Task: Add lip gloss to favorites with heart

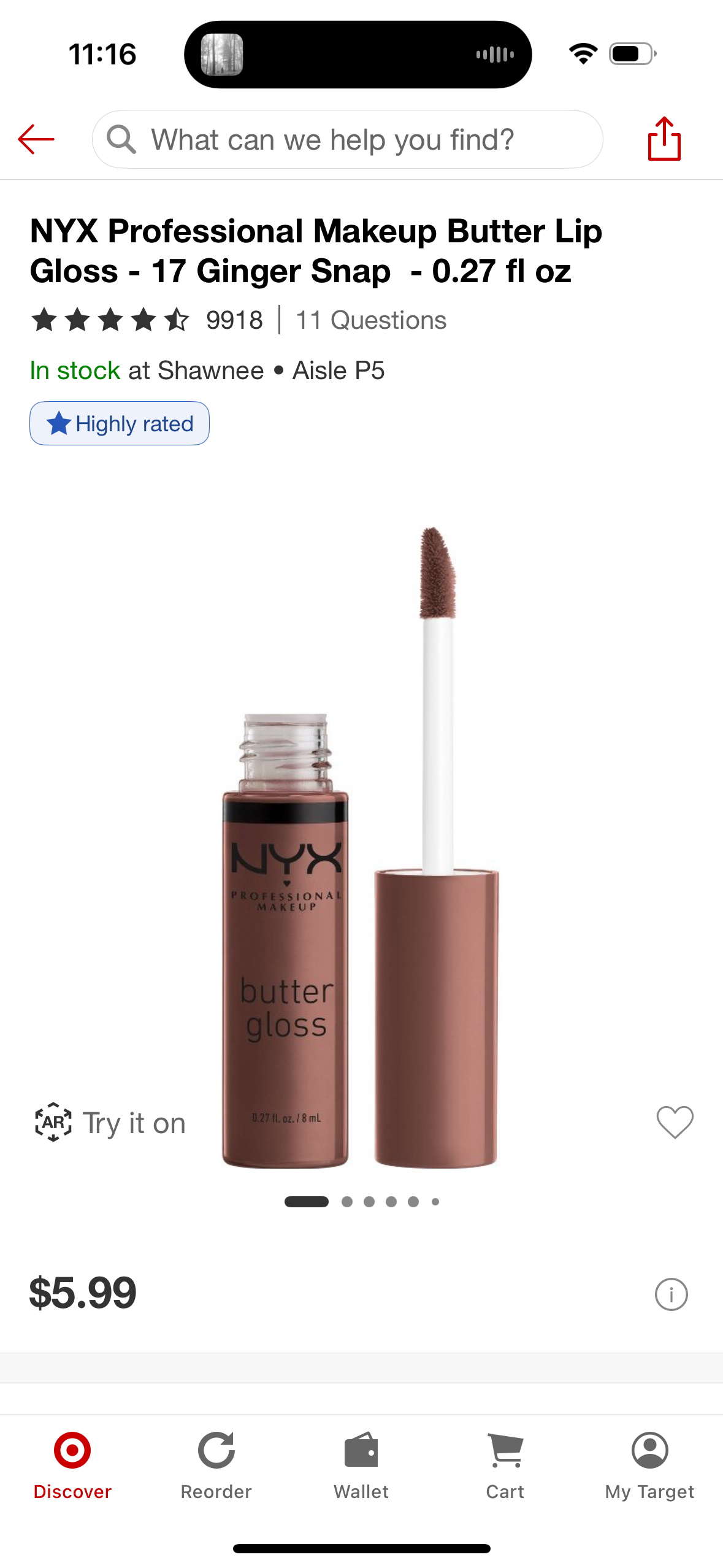Action: pos(675,1121)
